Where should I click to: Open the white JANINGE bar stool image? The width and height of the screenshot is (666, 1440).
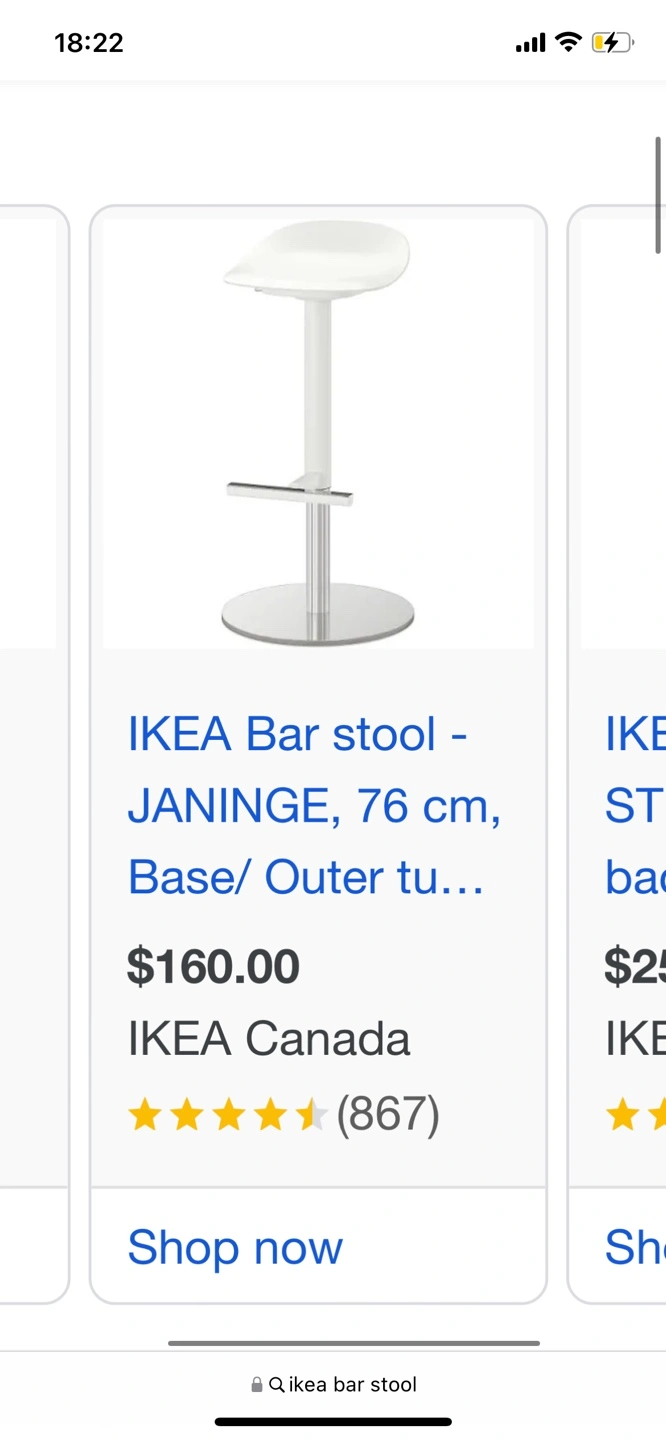point(318,434)
